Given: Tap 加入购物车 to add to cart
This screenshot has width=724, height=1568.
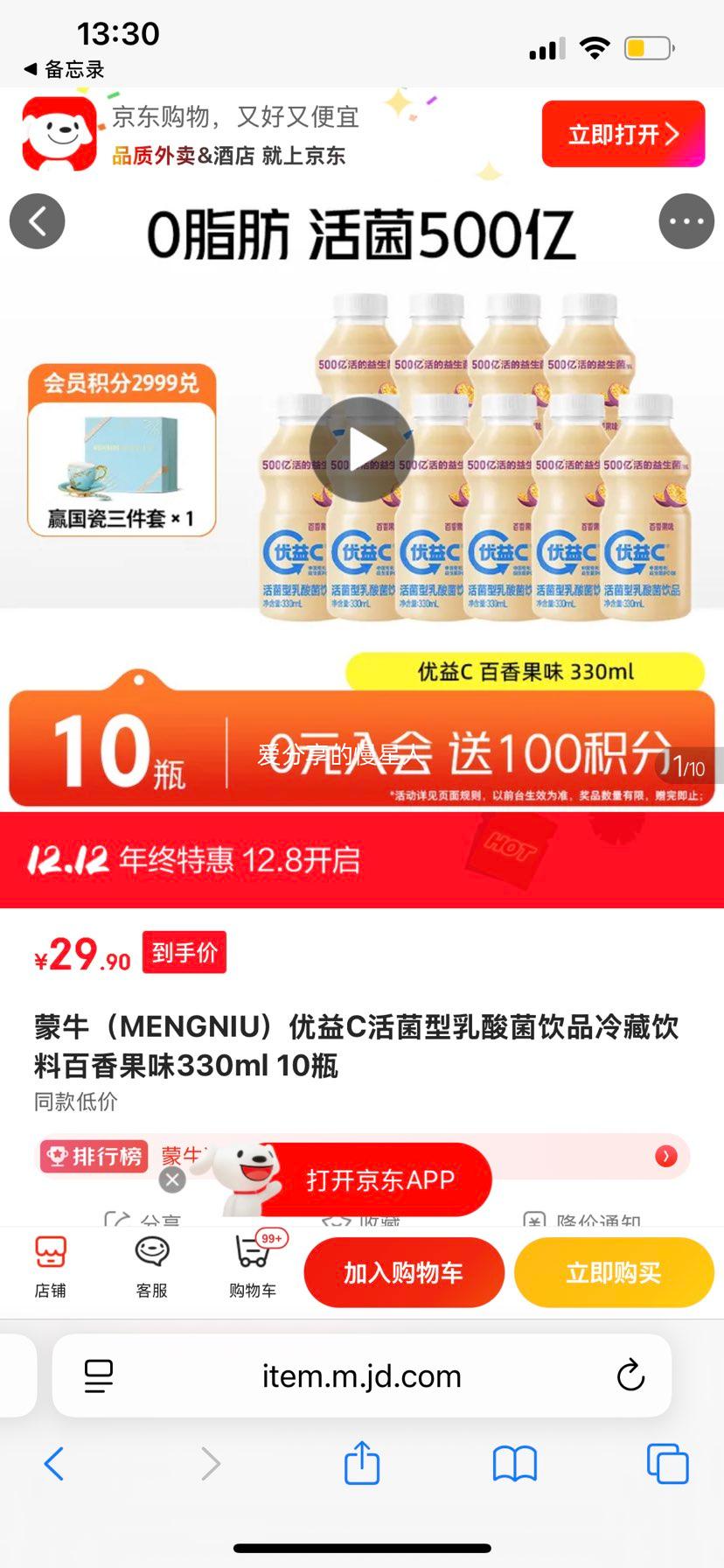Looking at the screenshot, I should tap(403, 1272).
